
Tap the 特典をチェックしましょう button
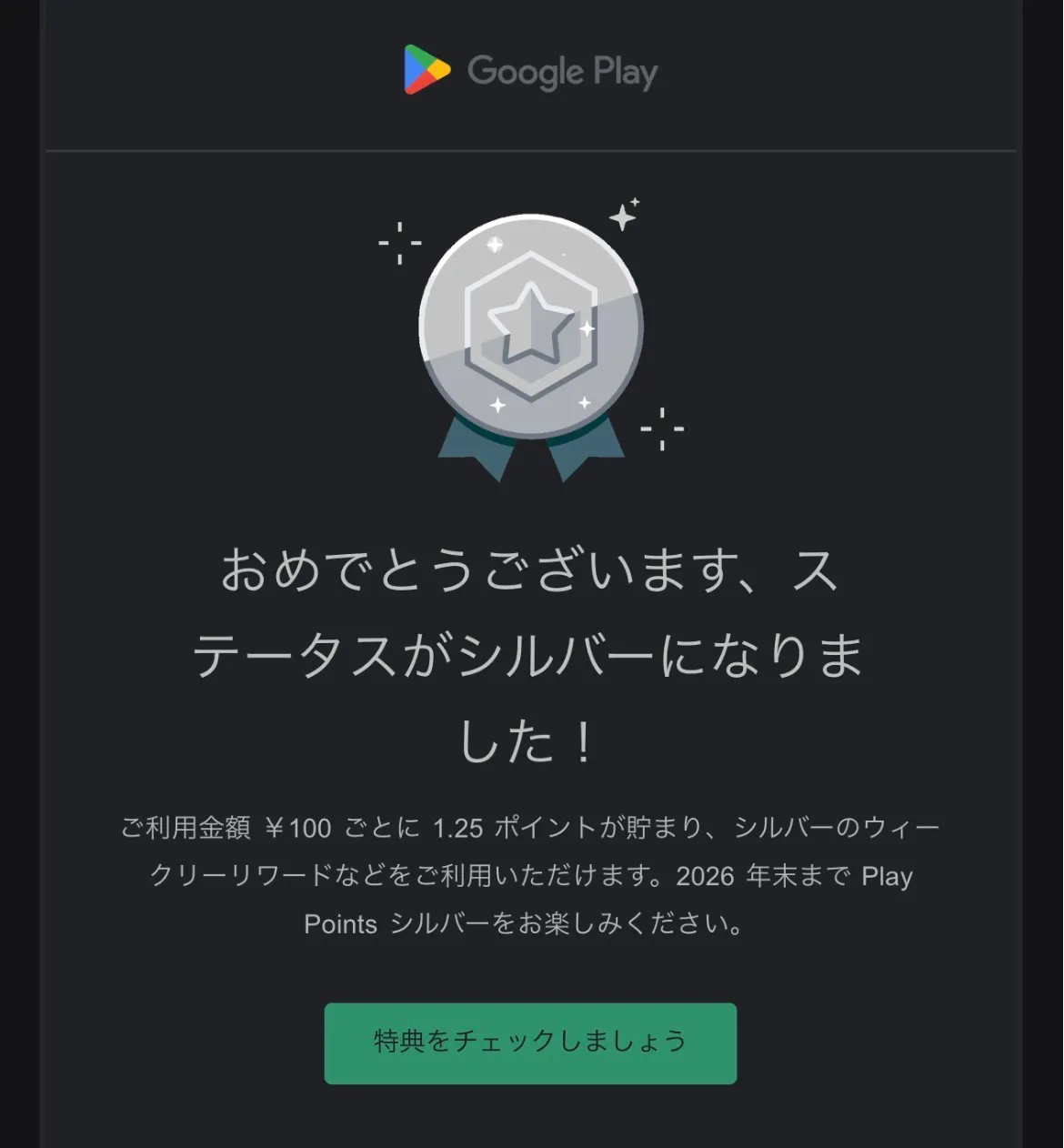click(530, 1042)
